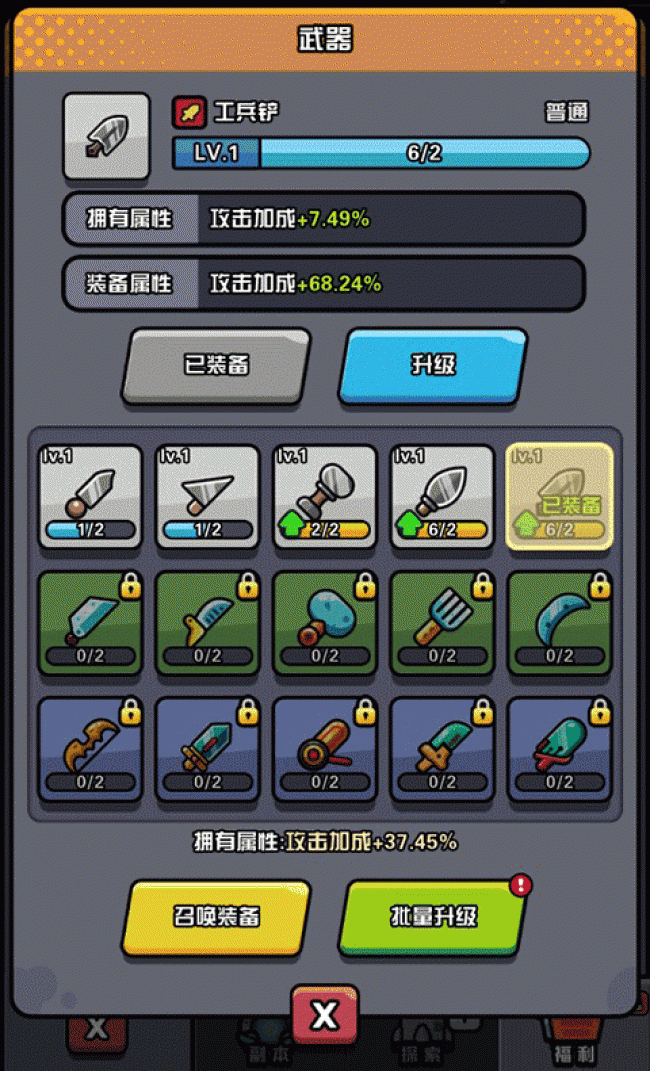Tap the locked fork weapon tile
The height and width of the screenshot is (1071, 650).
442,622
